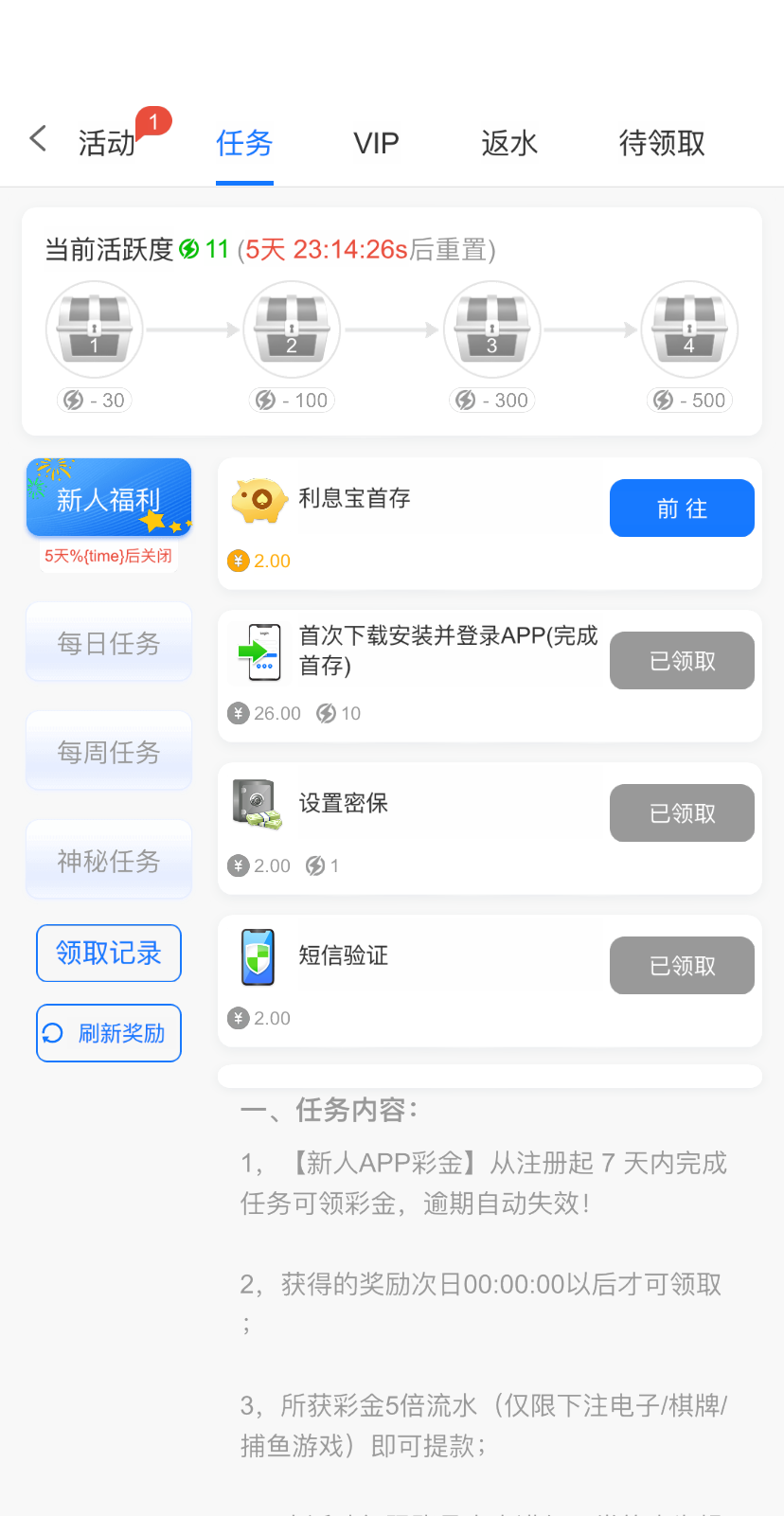Tap treasure chest 4 (500 activity)
784x1516 pixels.
pos(689,329)
